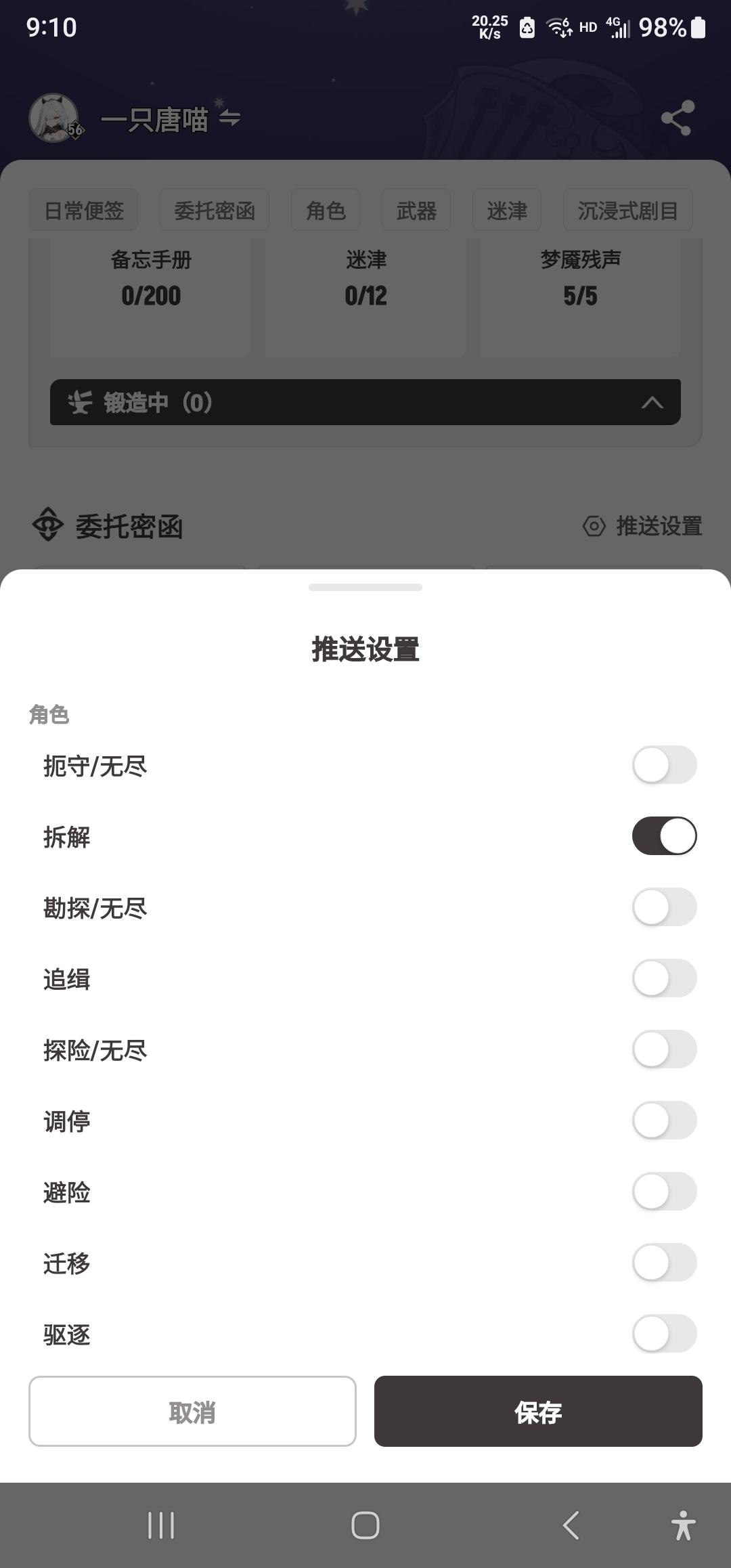Turn off the 拆解 push toggle
The width and height of the screenshot is (731, 1568).
[664, 836]
